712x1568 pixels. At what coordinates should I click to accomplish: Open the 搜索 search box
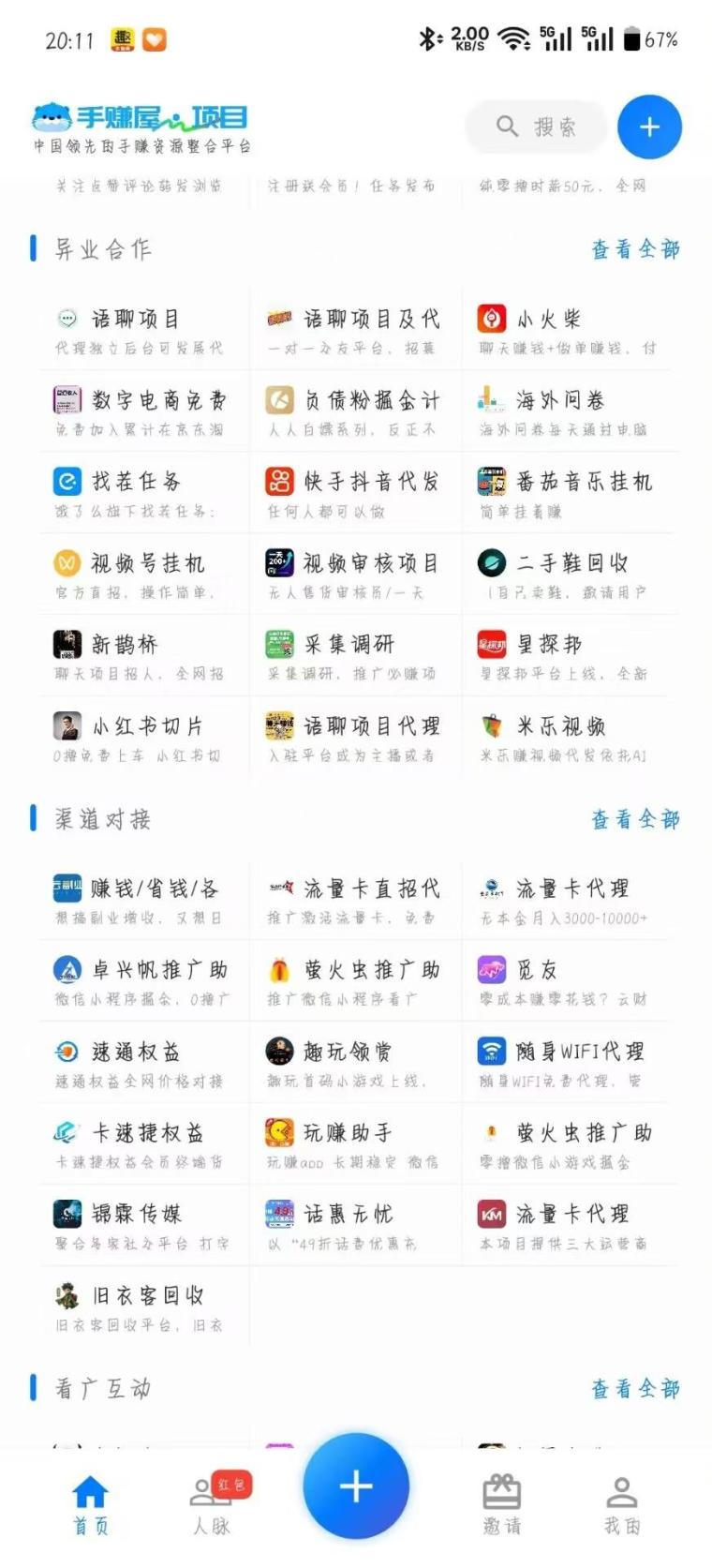click(536, 127)
